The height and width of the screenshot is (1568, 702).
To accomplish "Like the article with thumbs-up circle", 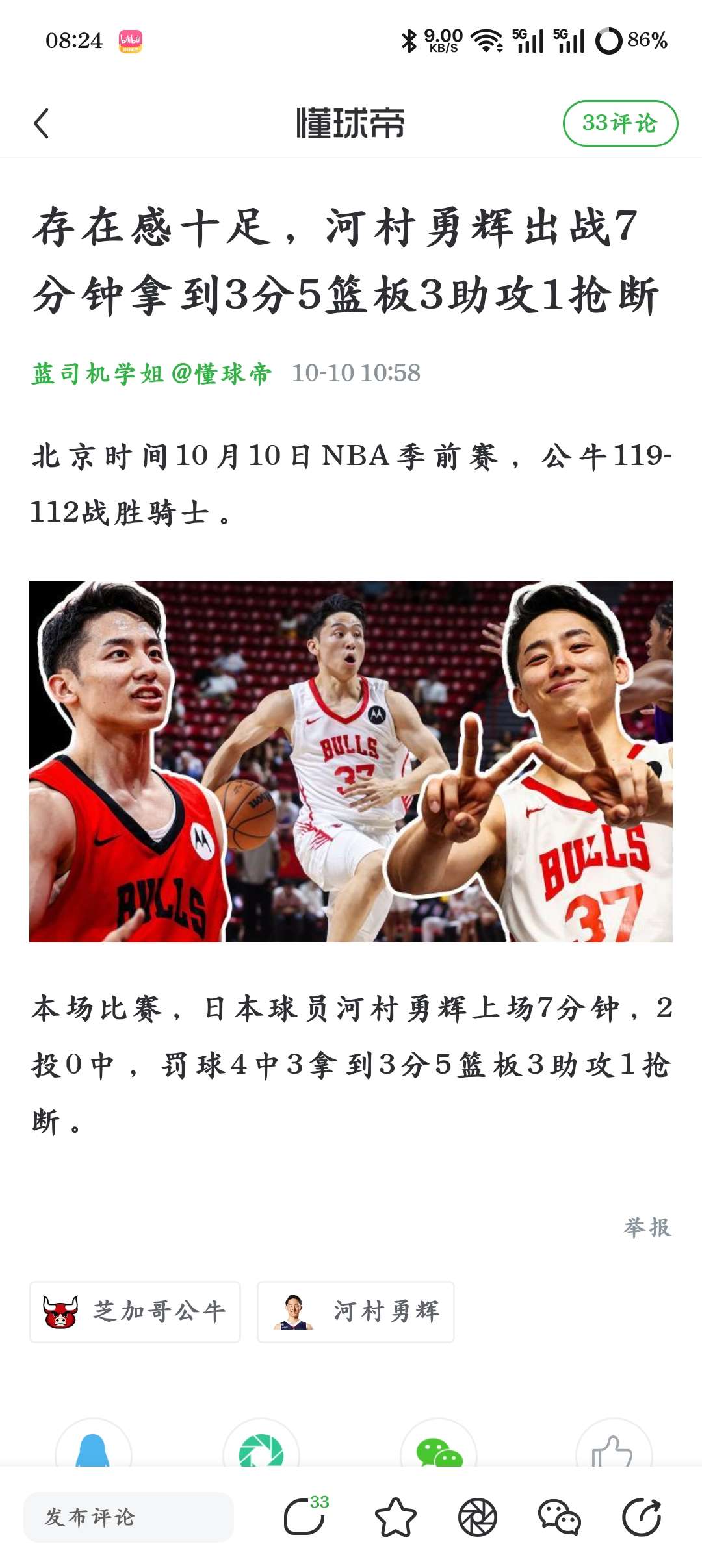I will (x=614, y=1448).
